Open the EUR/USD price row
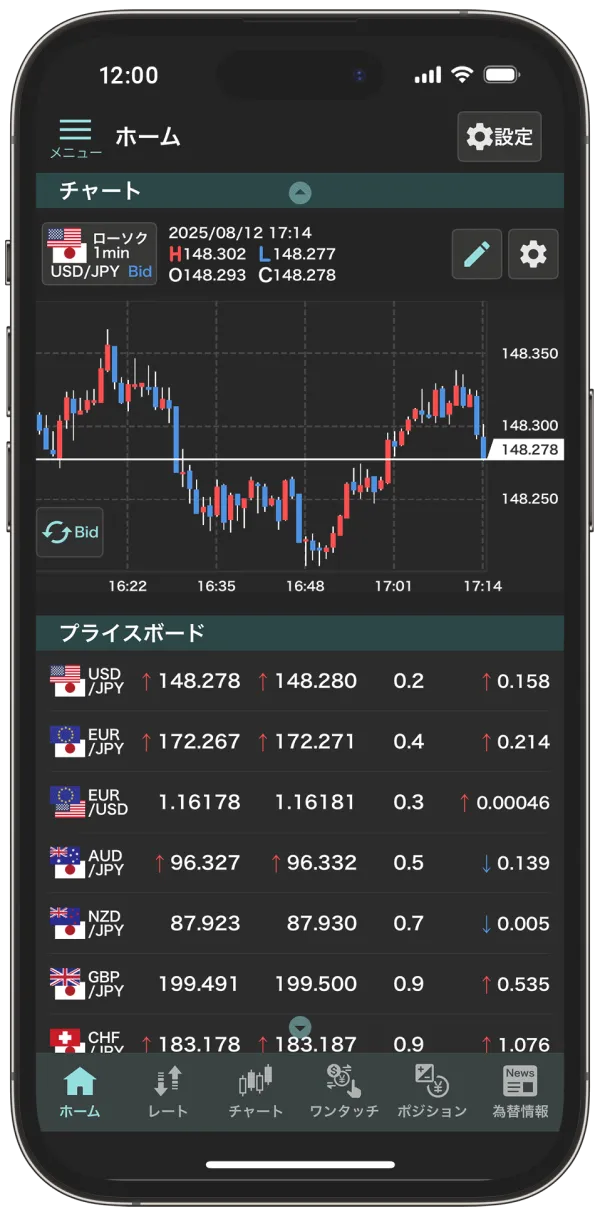This screenshot has width=600, height=1216. [x=300, y=802]
